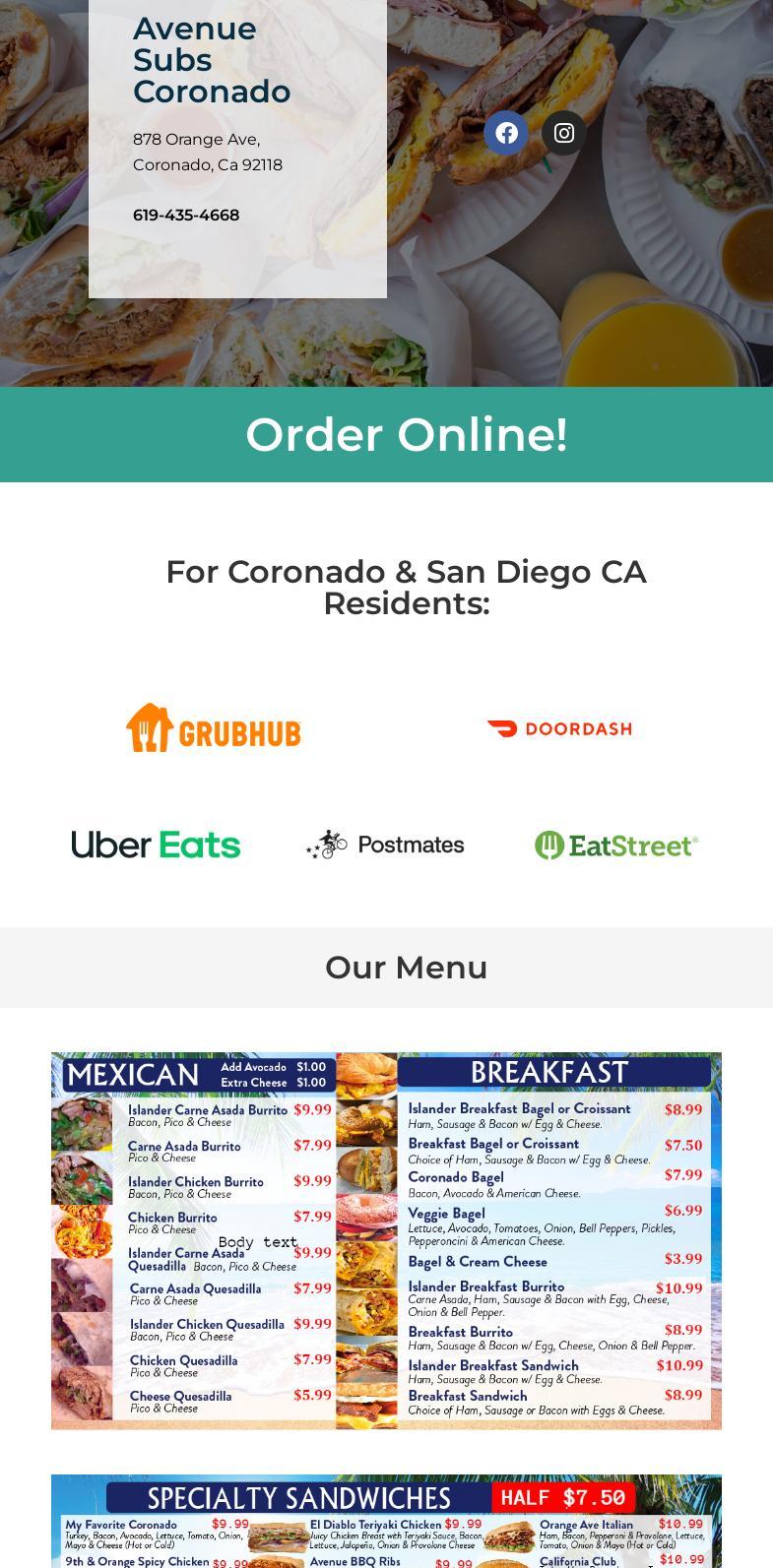Order through Uber Eats
Screen dimensions: 773x1568
pos(156,846)
